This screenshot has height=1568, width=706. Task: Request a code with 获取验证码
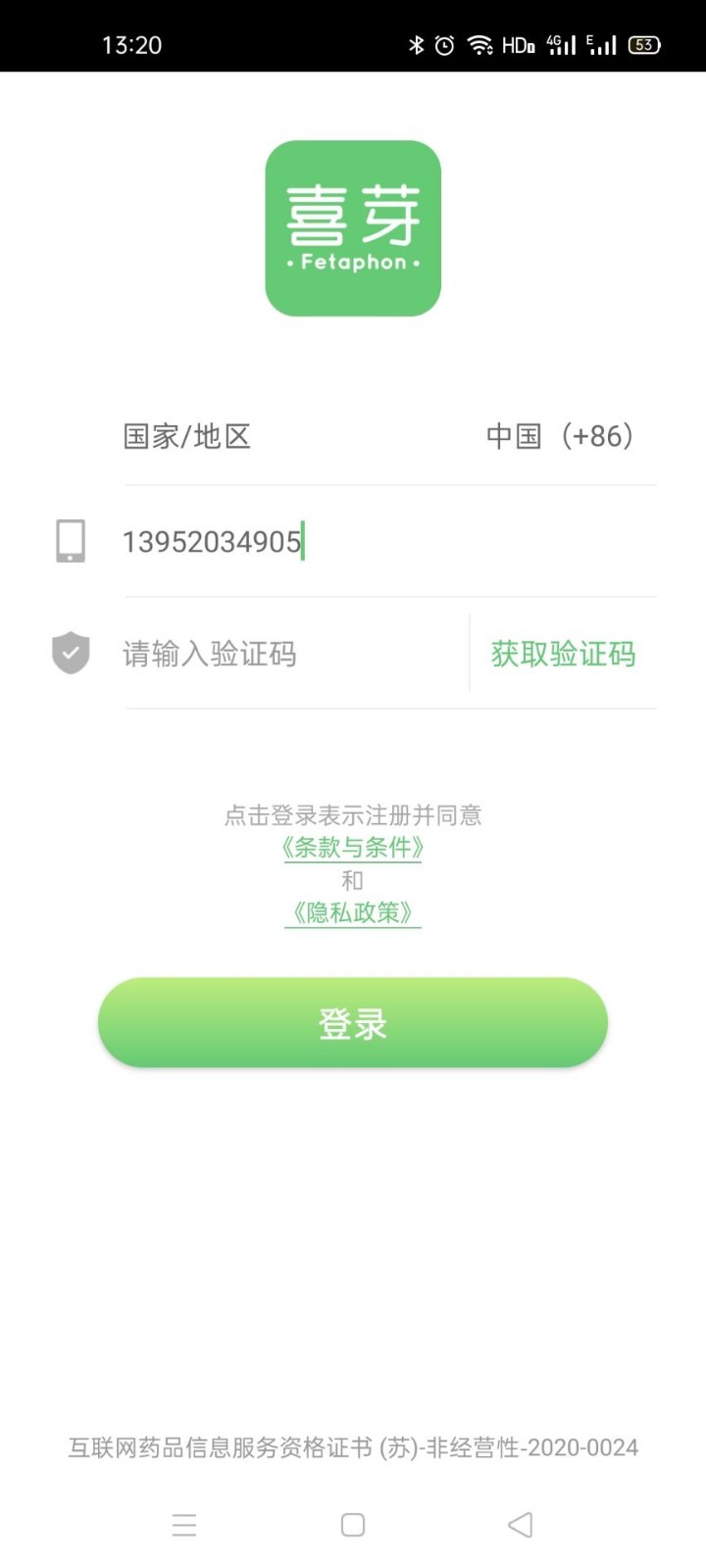pyautogui.click(x=563, y=654)
